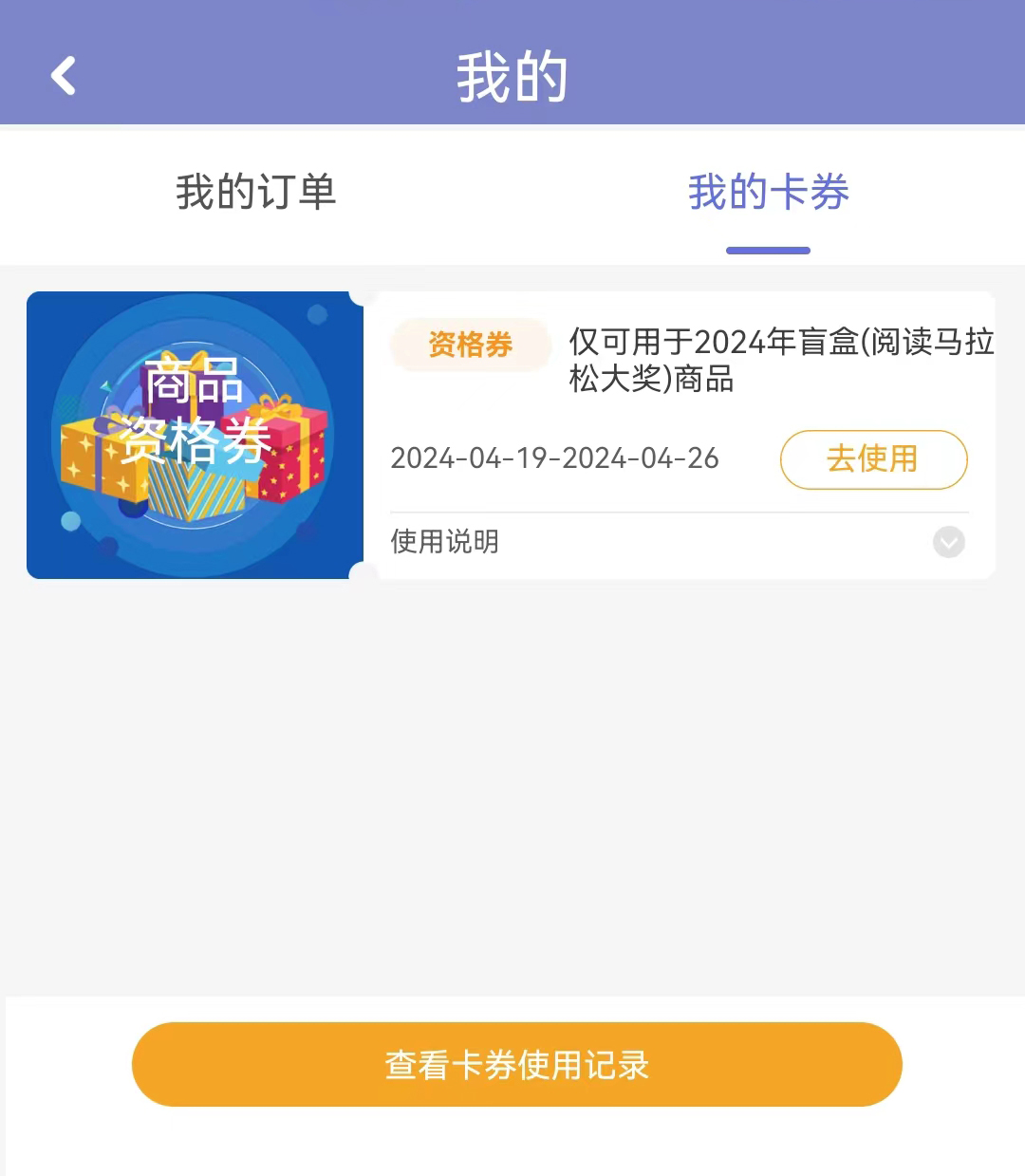
Task: Click the blue underline indicator below 我的卡券
Action: pyautogui.click(x=768, y=251)
